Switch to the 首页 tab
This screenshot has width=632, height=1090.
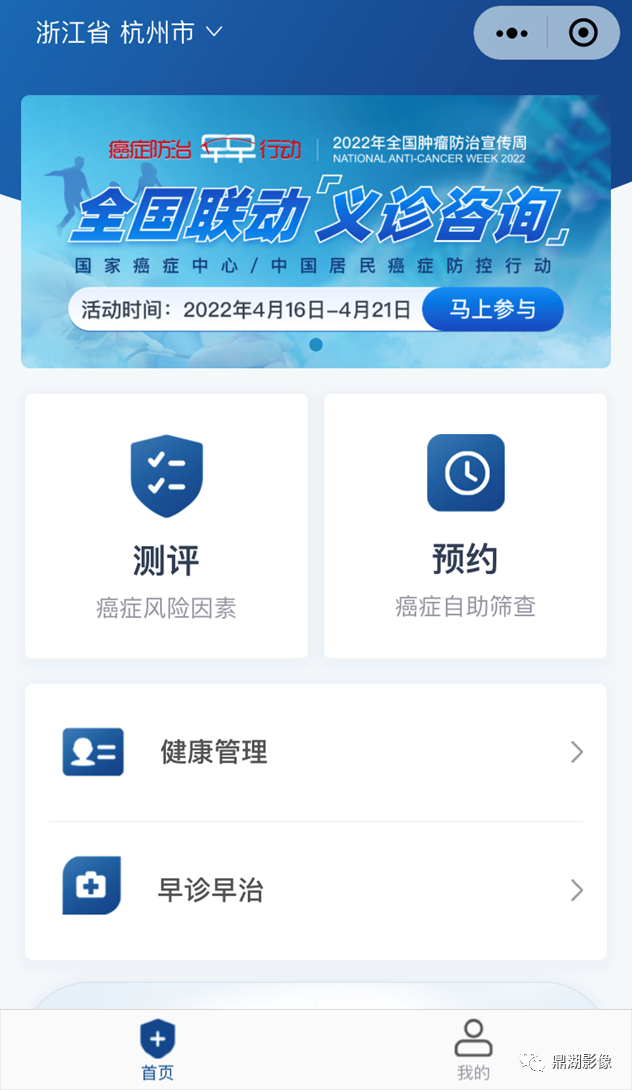[x=157, y=1050]
